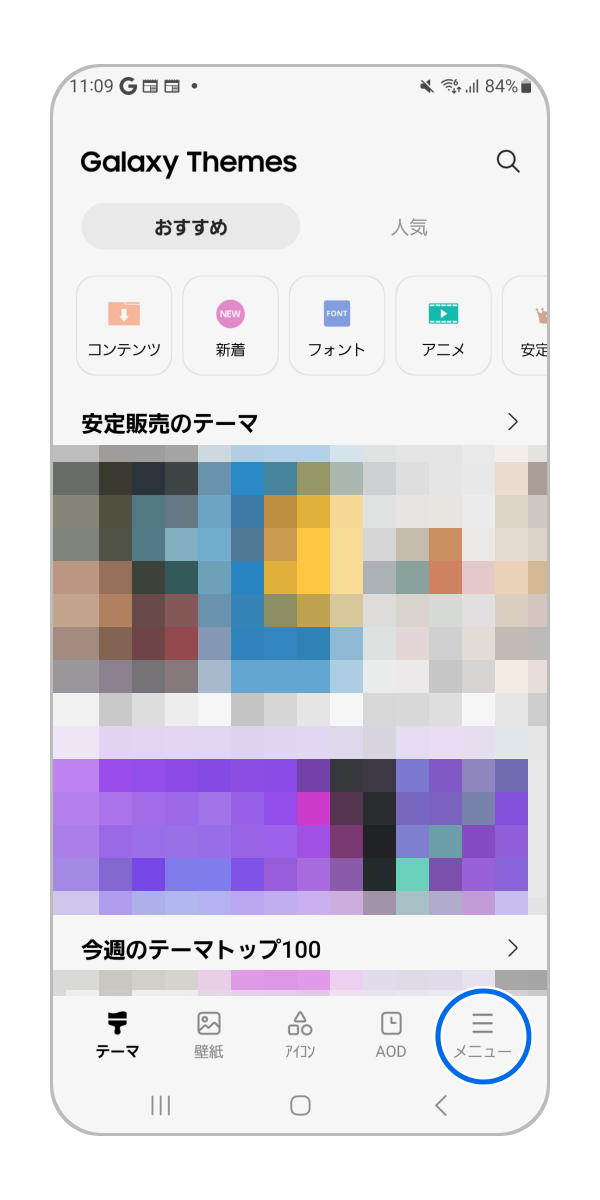Switch to the 壁紙 tab
The height and width of the screenshot is (1200, 600).
pos(208,1034)
